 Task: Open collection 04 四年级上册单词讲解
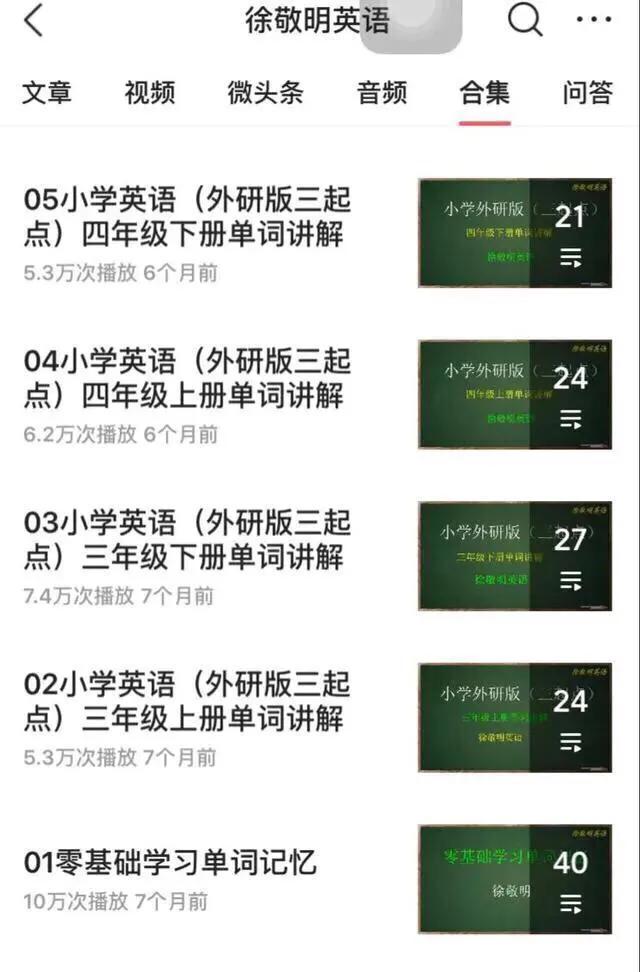(x=188, y=378)
